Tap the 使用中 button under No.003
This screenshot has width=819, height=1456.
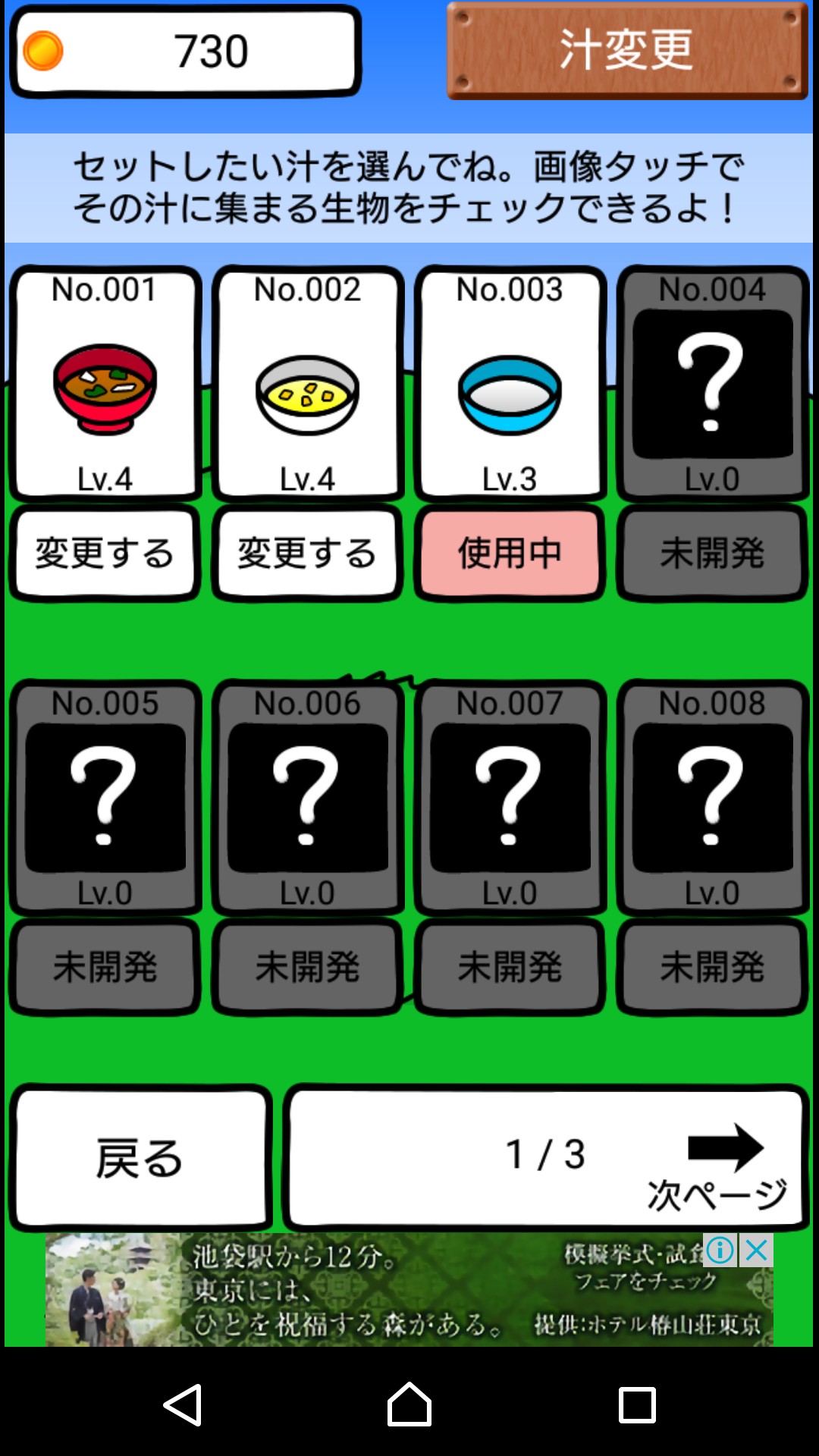(510, 553)
